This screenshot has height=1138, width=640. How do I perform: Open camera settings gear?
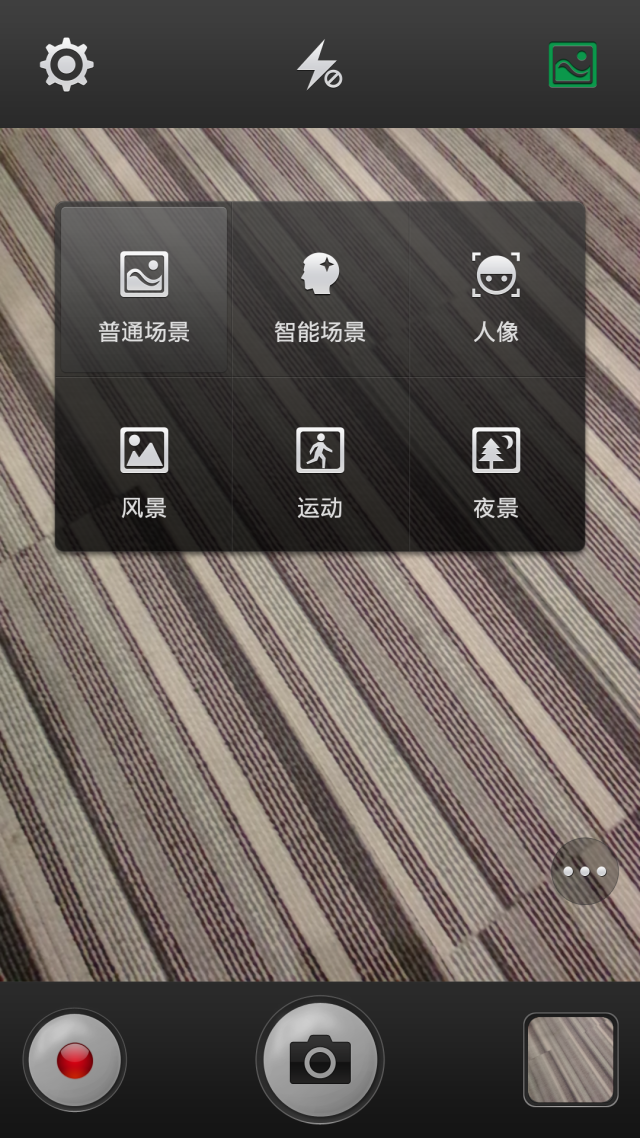coord(67,65)
